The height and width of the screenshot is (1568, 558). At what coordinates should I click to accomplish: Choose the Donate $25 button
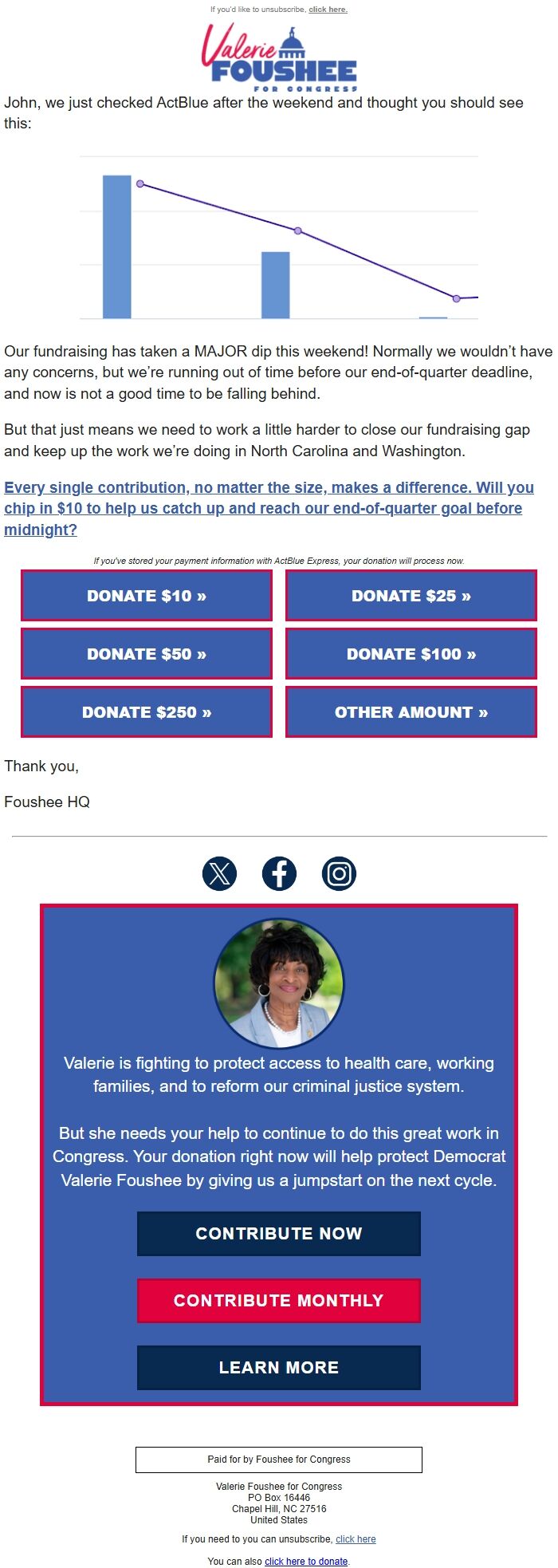click(x=411, y=596)
